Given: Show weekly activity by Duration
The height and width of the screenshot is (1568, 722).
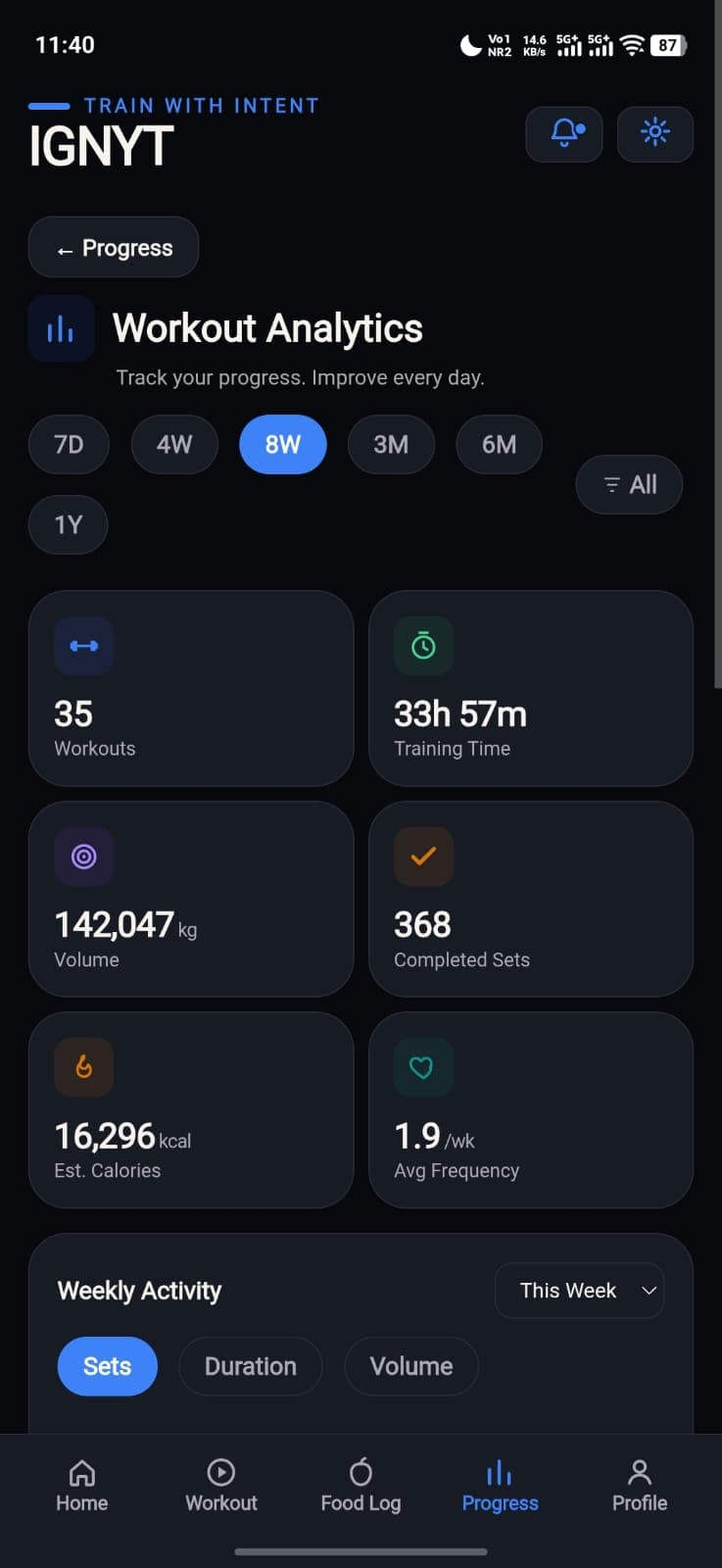Looking at the screenshot, I should pos(251,1366).
